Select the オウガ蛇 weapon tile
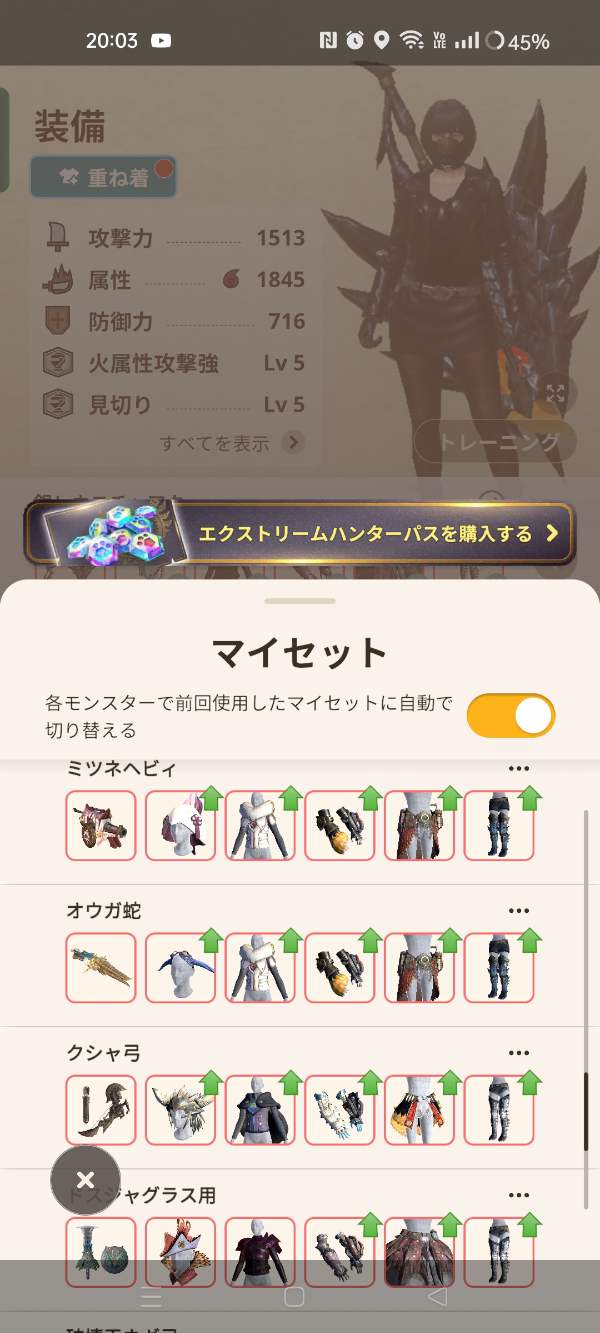This screenshot has width=600, height=1333. click(x=101, y=967)
